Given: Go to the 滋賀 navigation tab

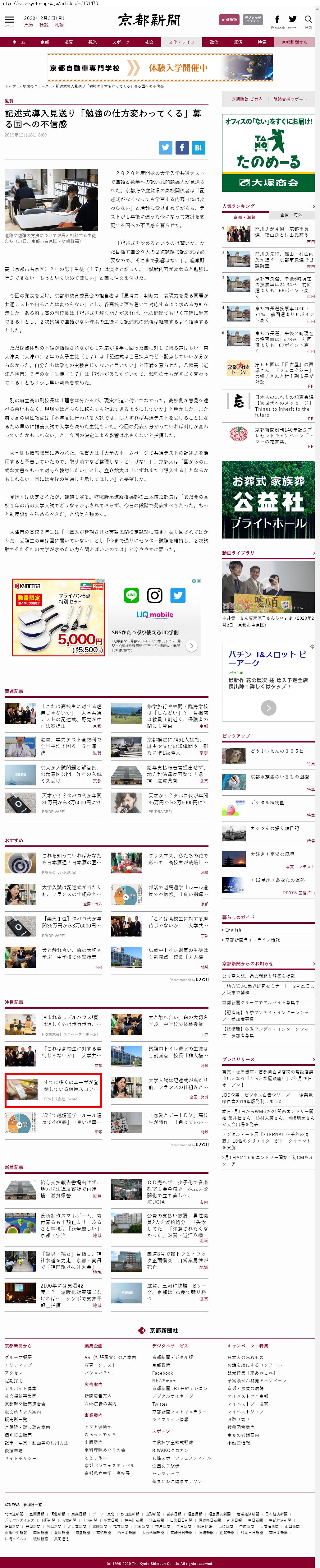Looking at the screenshot, I should [x=68, y=42].
